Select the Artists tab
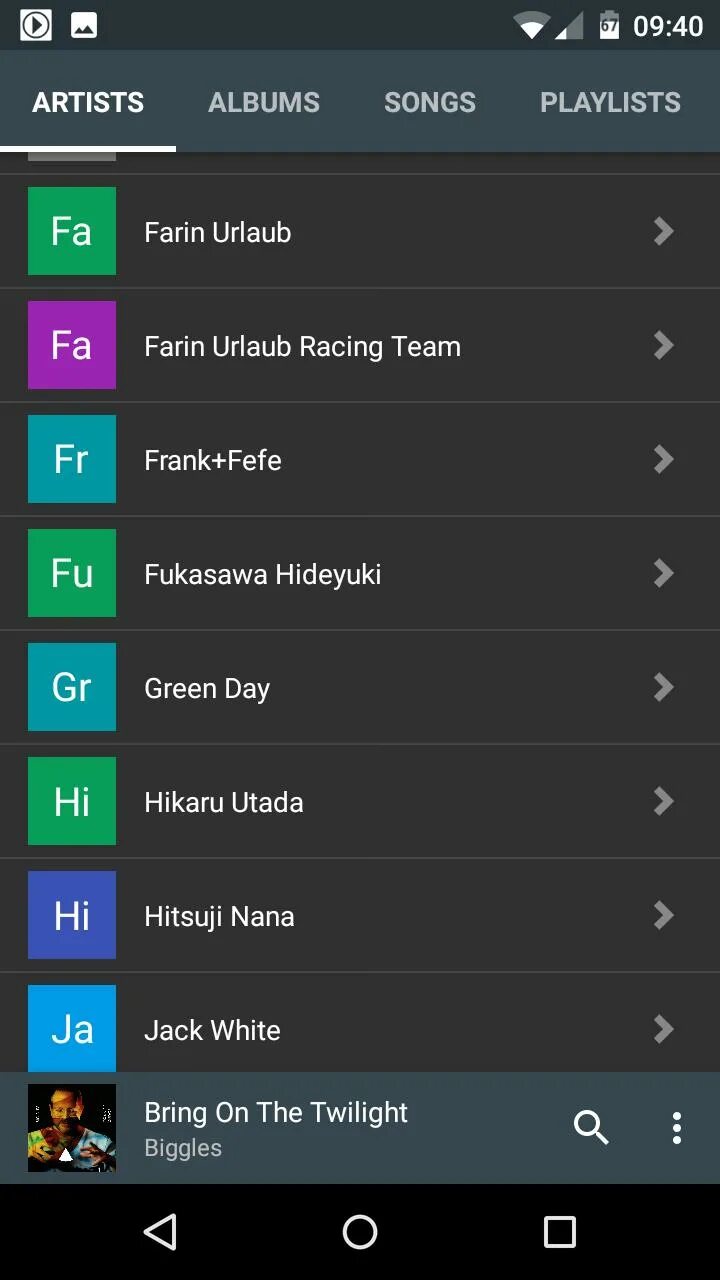Viewport: 720px width, 1280px height. click(88, 102)
